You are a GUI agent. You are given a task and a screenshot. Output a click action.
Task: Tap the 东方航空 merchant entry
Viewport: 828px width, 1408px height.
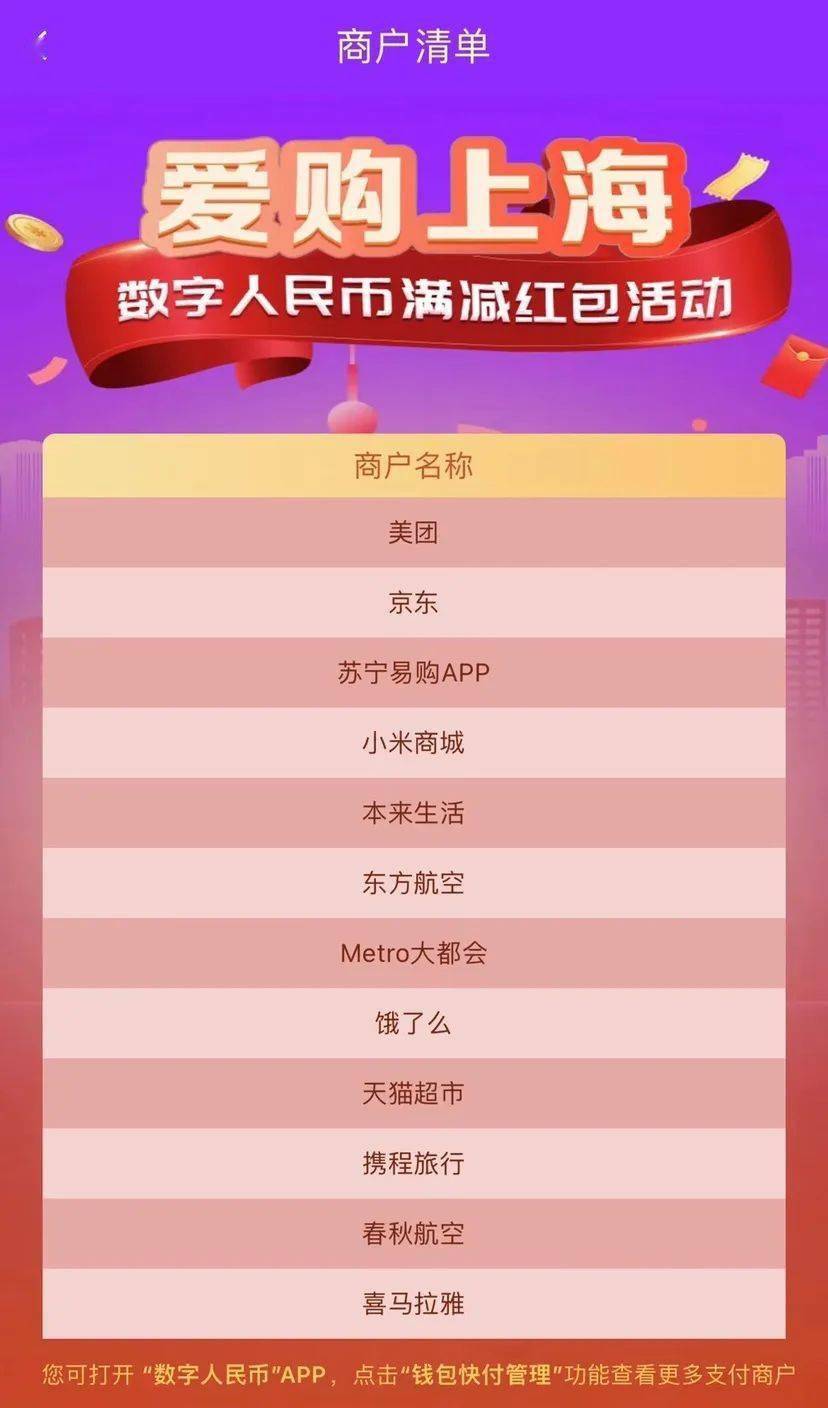(414, 883)
